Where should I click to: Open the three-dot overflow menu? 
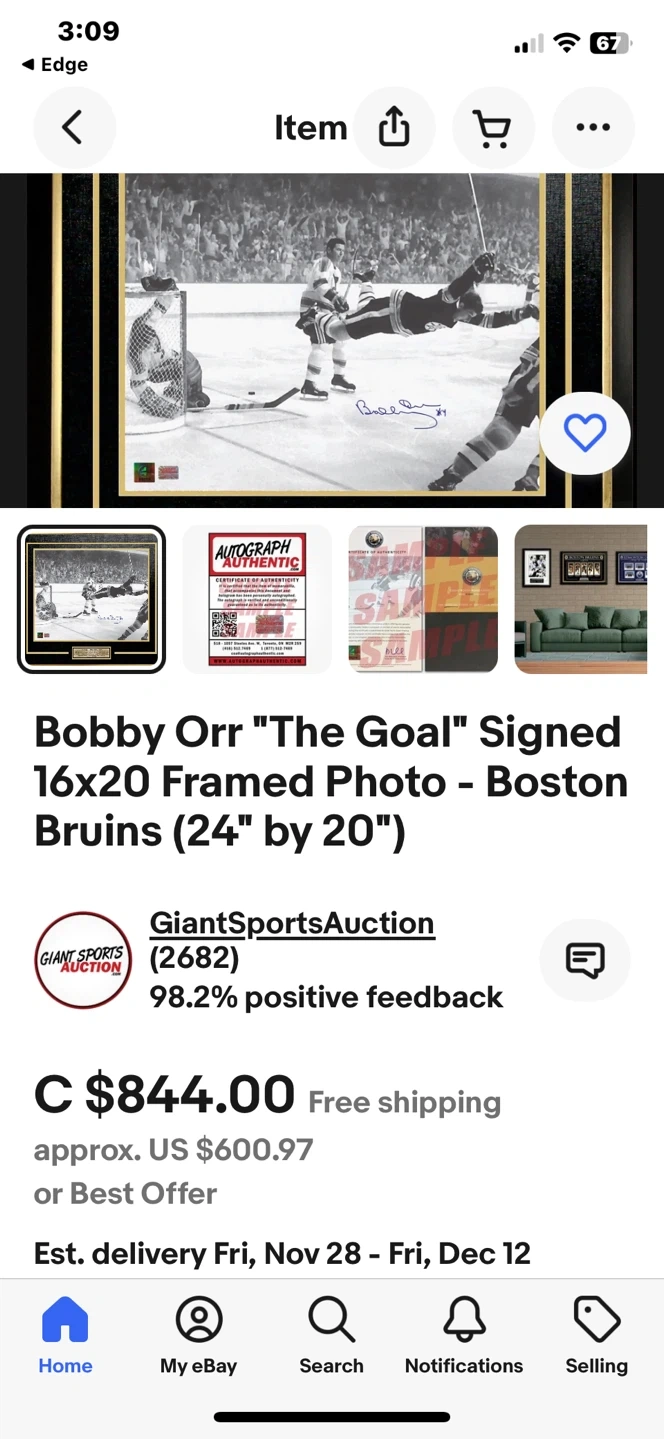tap(593, 128)
